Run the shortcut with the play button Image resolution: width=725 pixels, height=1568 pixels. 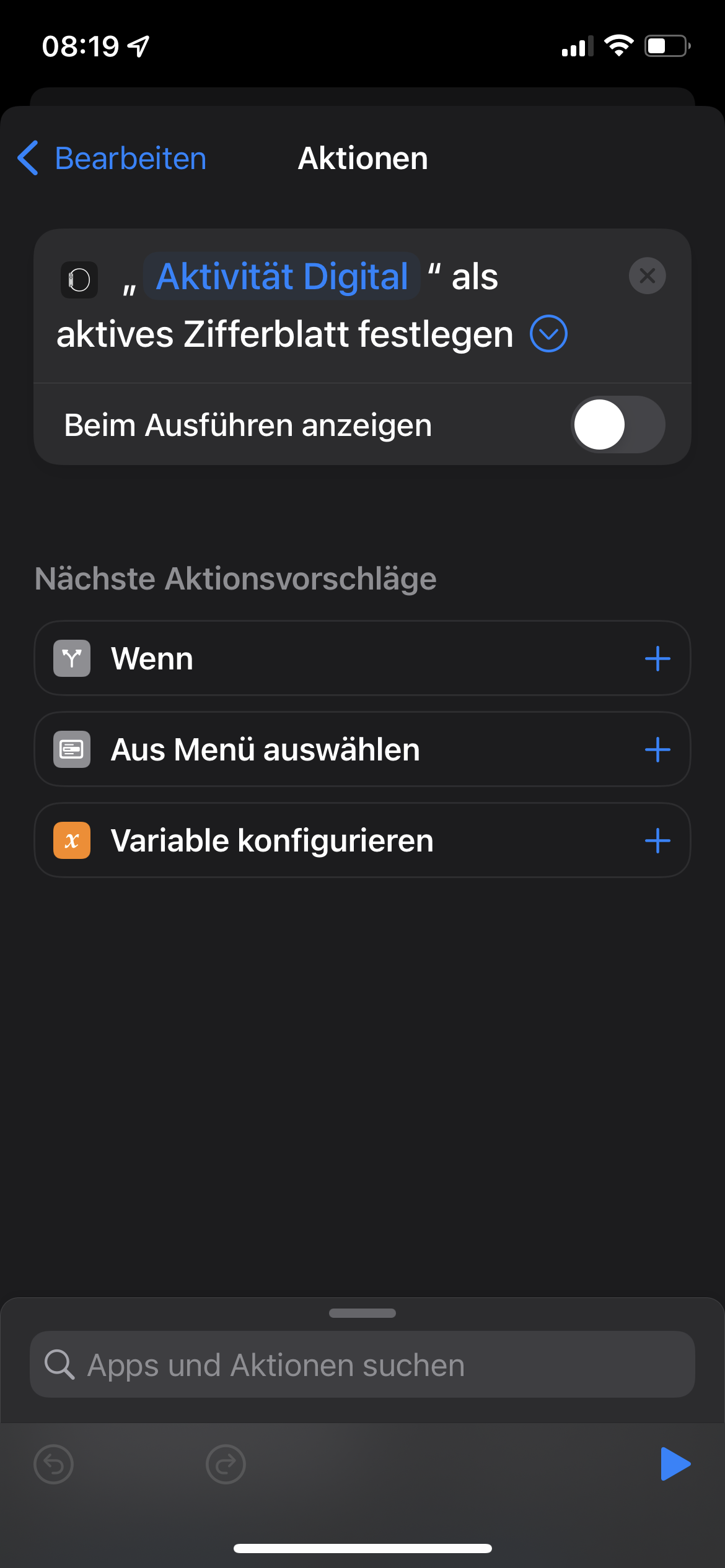click(x=675, y=1464)
